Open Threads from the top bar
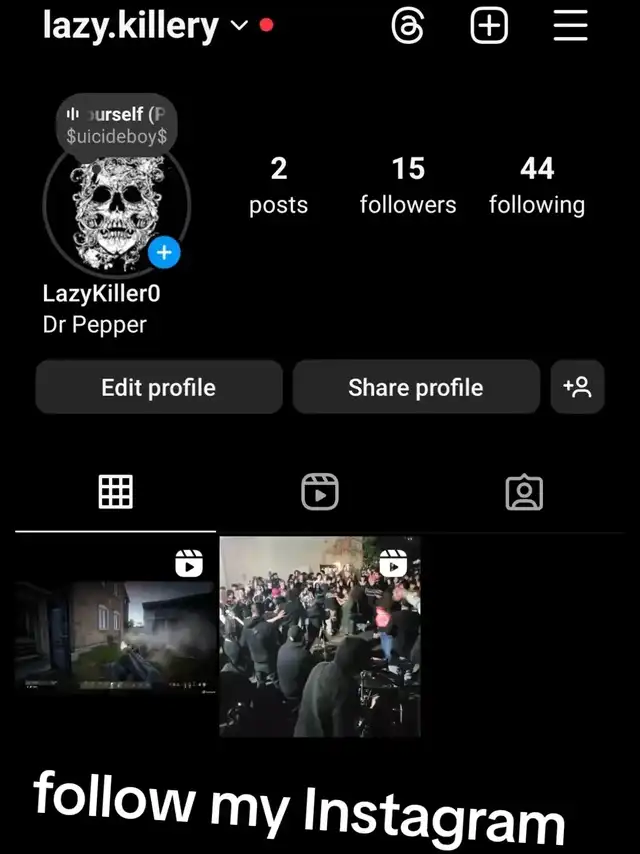This screenshot has width=640, height=854. click(x=407, y=27)
